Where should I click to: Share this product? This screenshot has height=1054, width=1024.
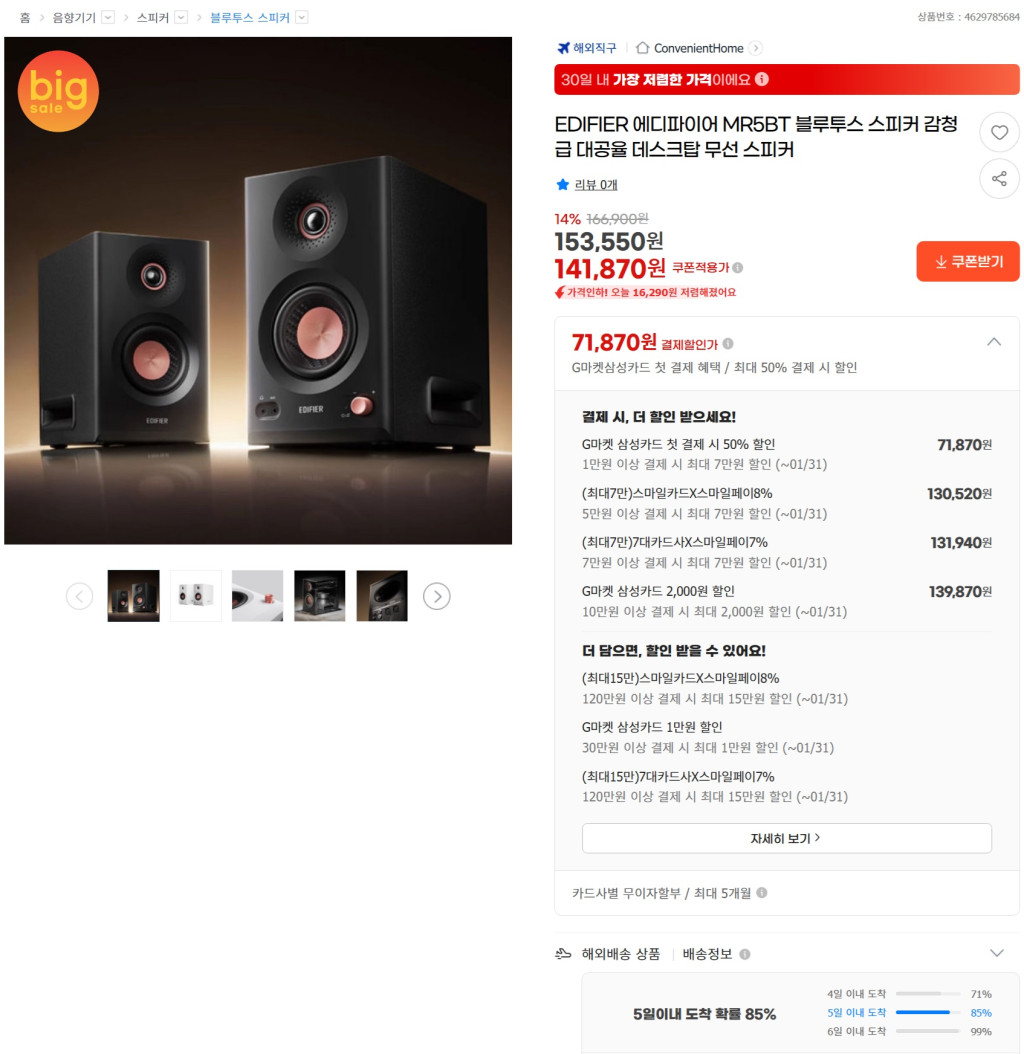click(x=998, y=179)
